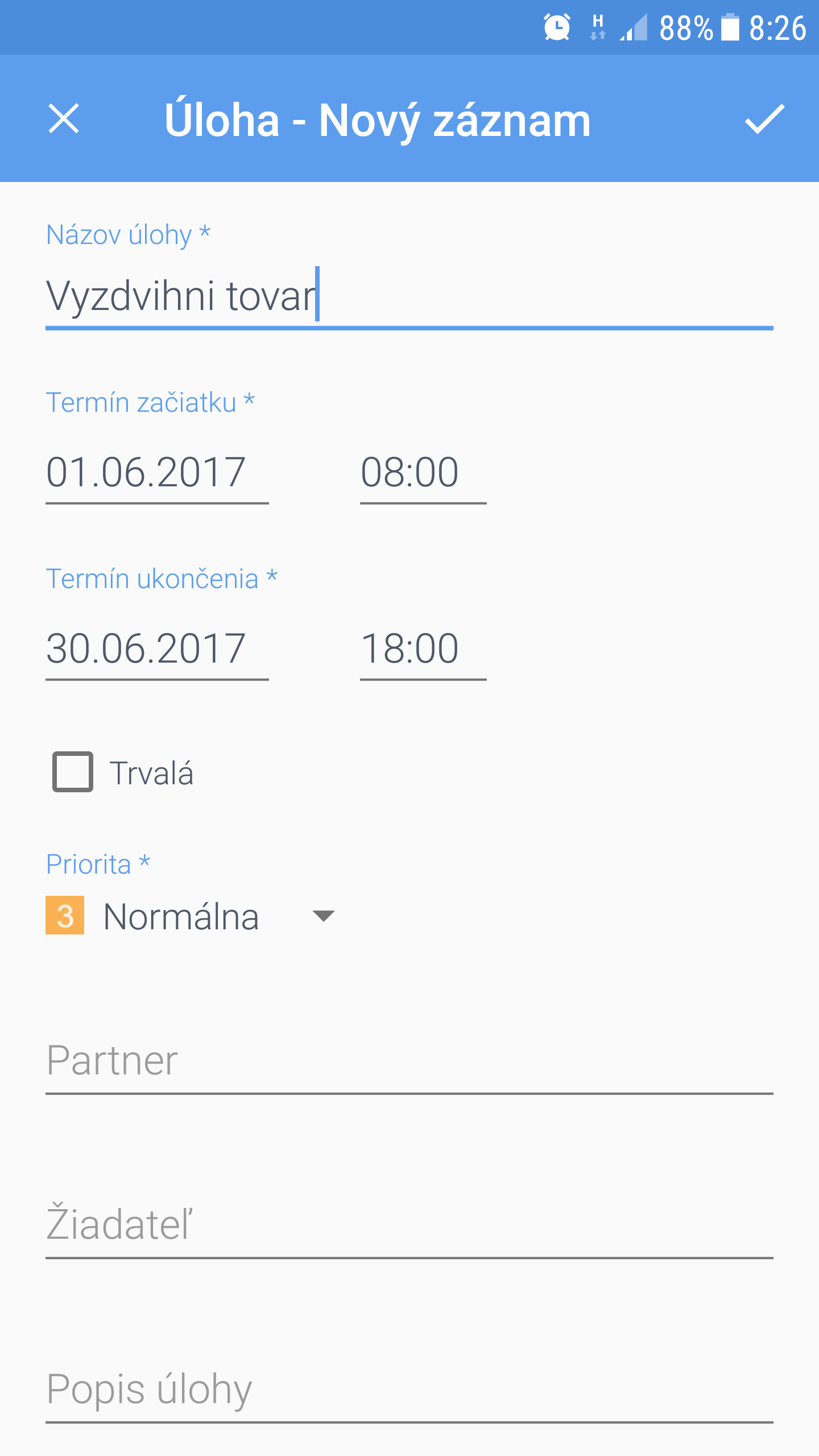Change start time 08:00
Viewport: 819px width, 1456px height.
coord(423,473)
